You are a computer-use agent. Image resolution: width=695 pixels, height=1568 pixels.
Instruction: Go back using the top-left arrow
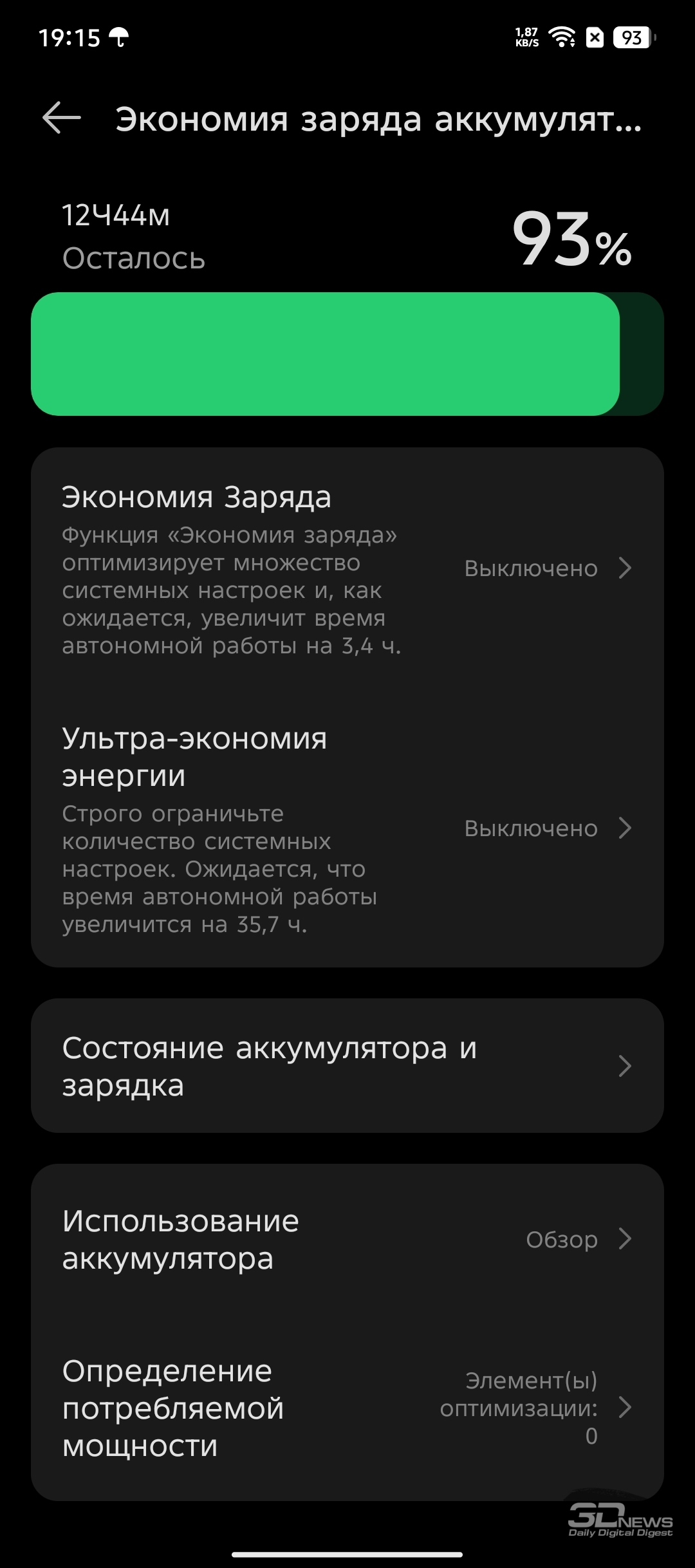tap(62, 118)
